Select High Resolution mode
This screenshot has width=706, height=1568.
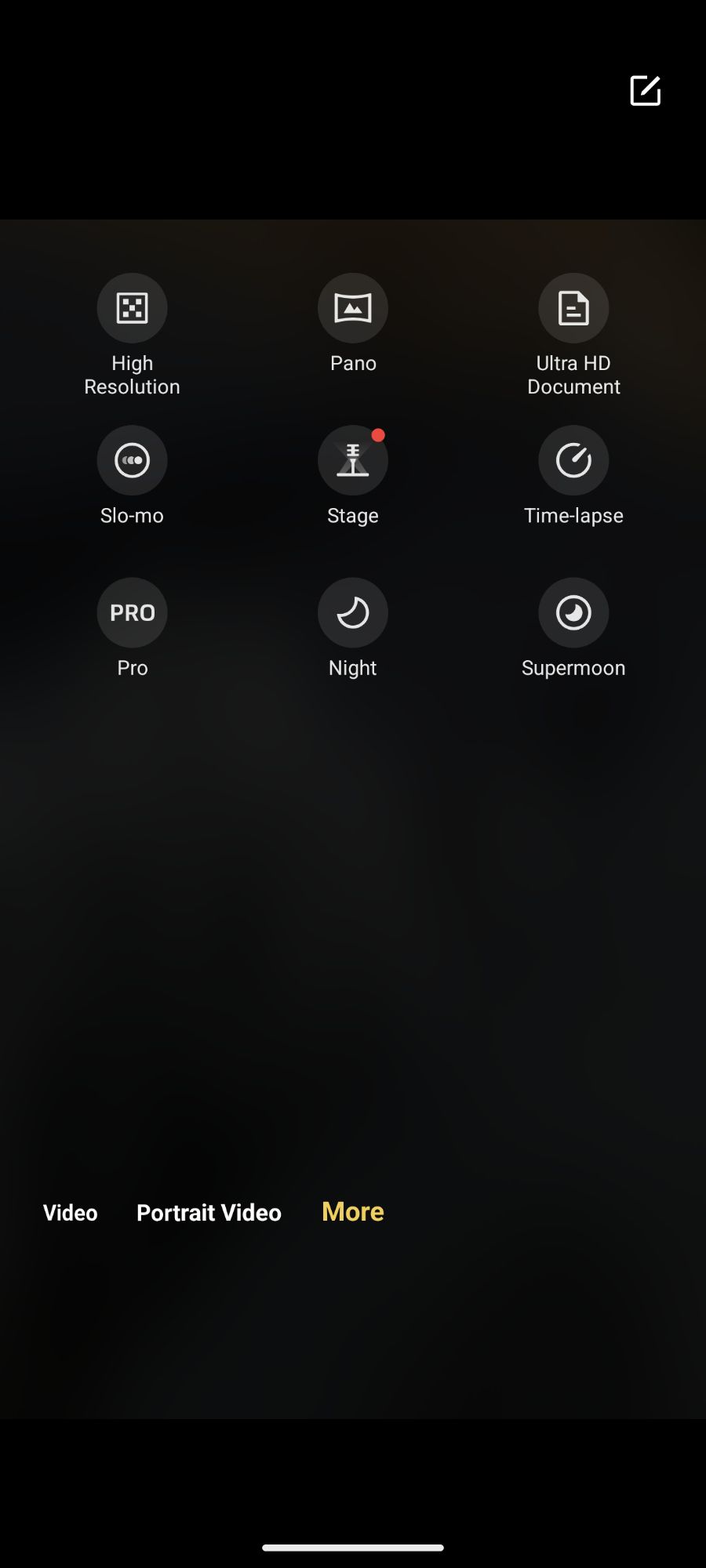click(132, 308)
